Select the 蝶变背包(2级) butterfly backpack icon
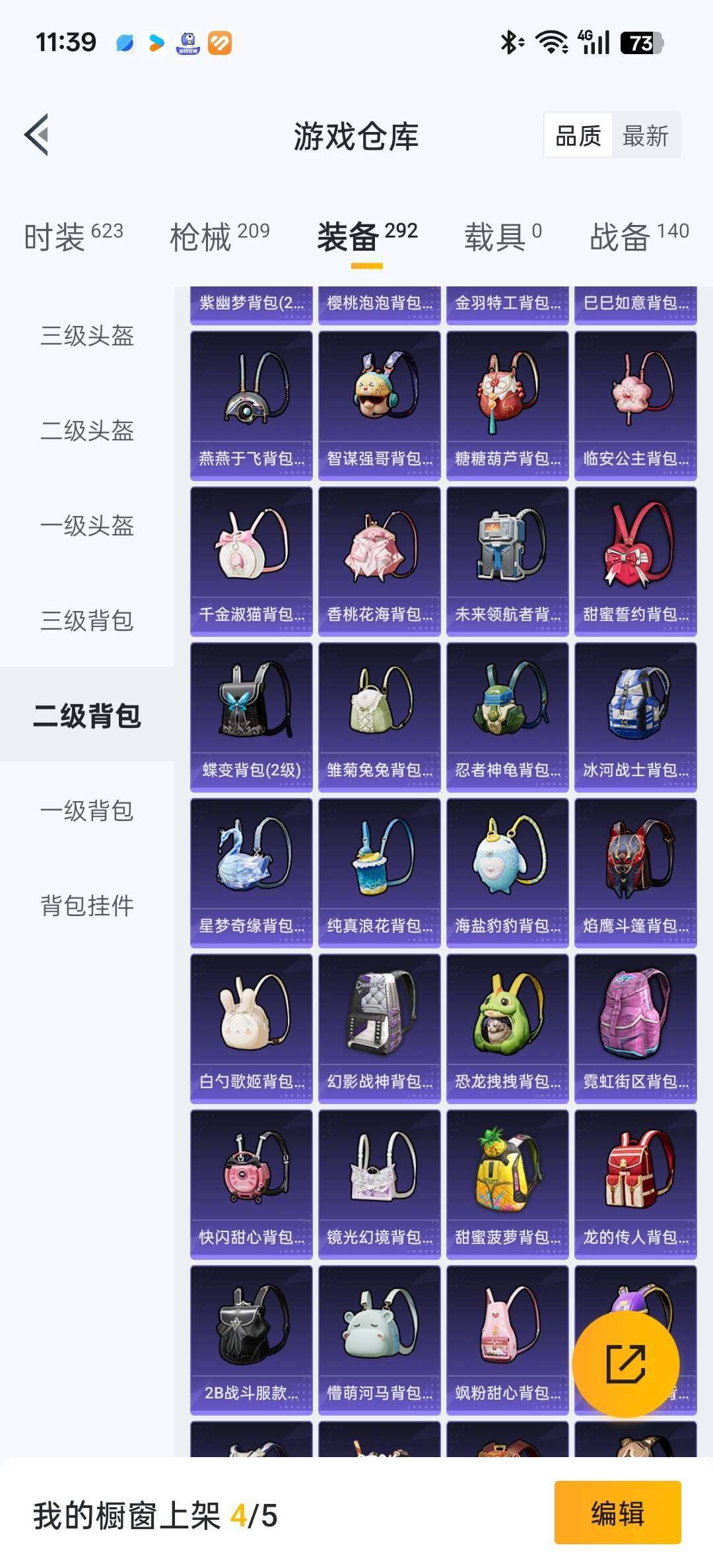Screen dimensions: 713x1568 click(251, 713)
